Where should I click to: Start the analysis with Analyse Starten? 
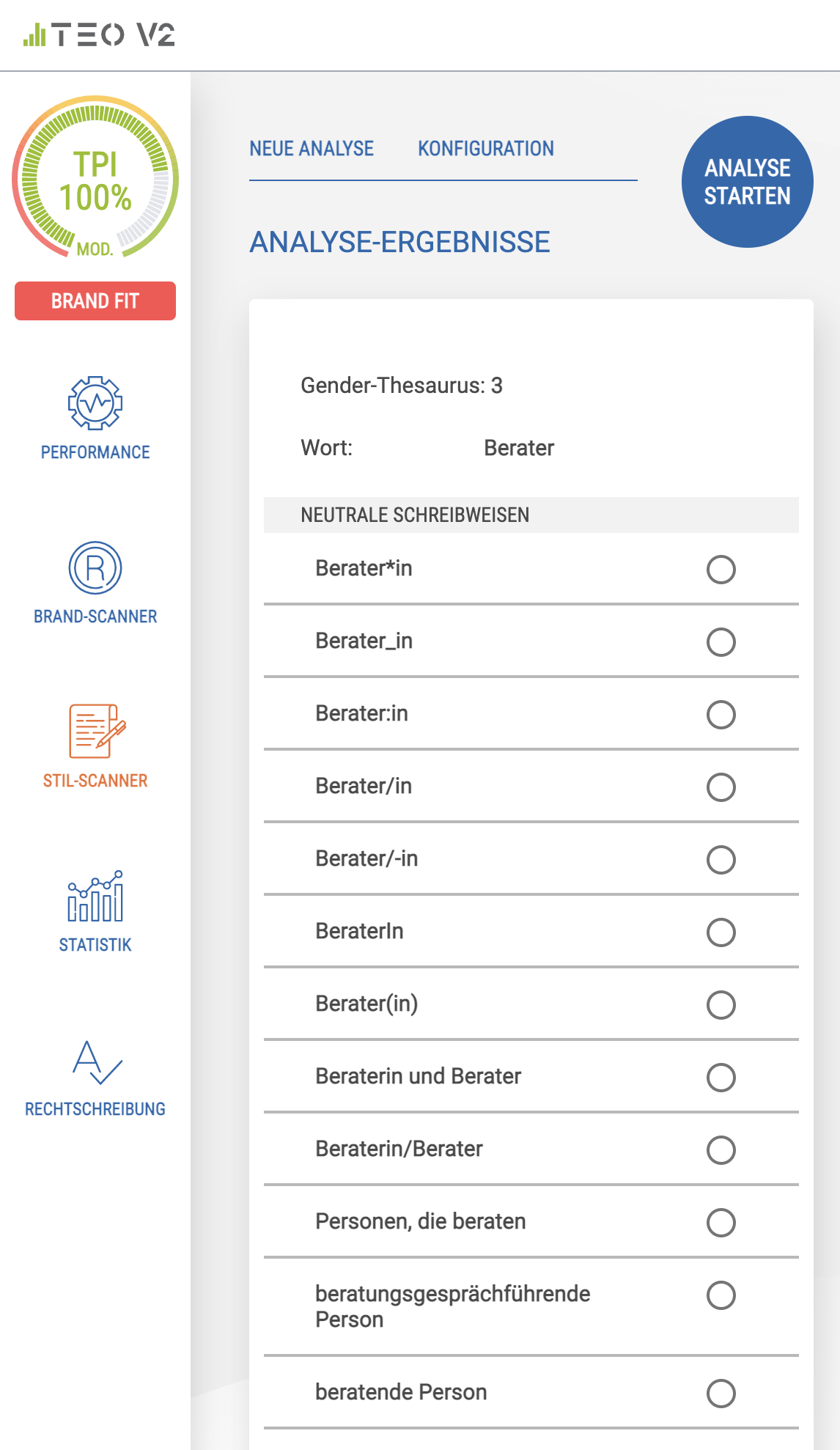(x=747, y=182)
